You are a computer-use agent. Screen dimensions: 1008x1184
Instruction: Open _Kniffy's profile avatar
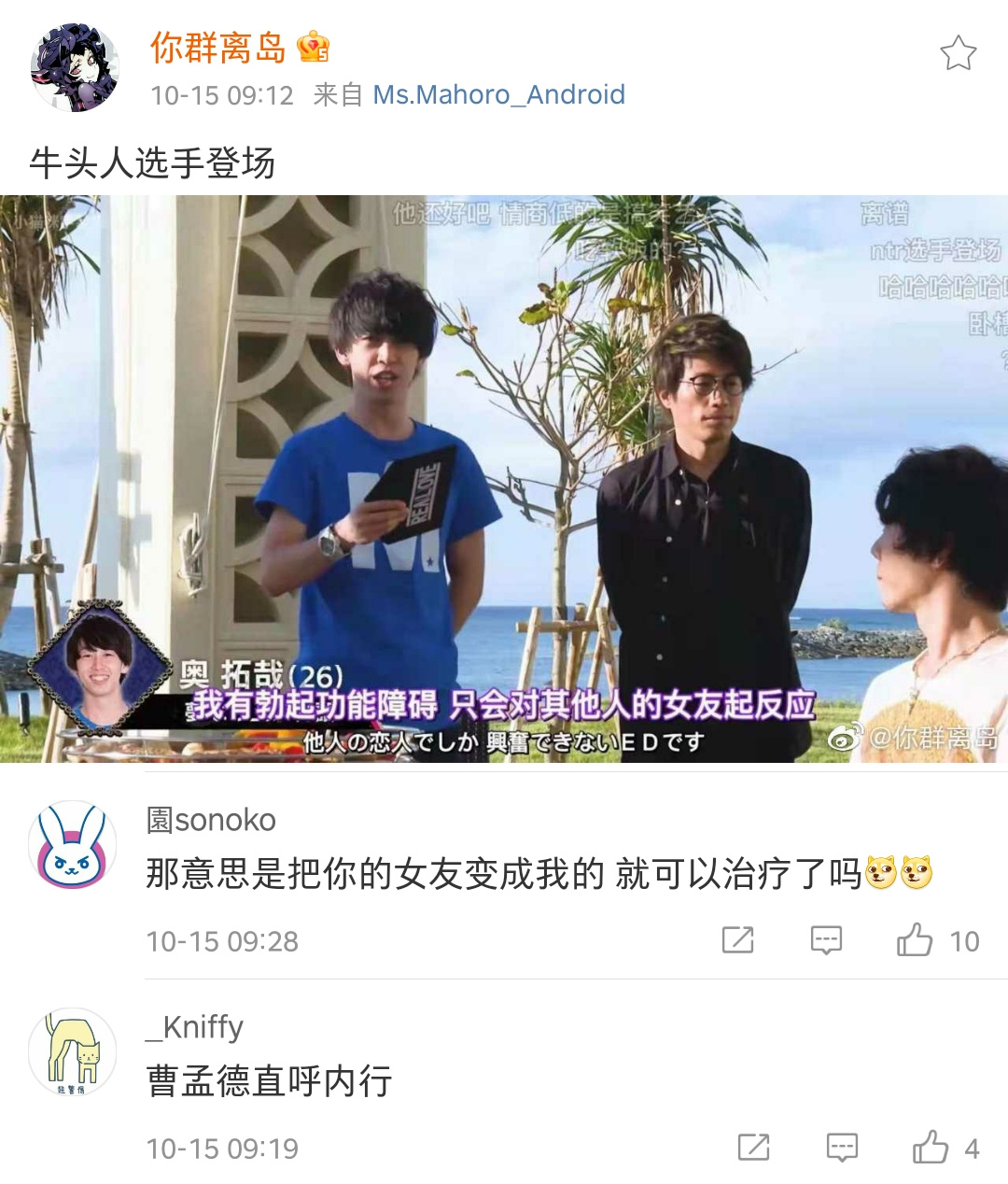pyautogui.click(x=73, y=1051)
